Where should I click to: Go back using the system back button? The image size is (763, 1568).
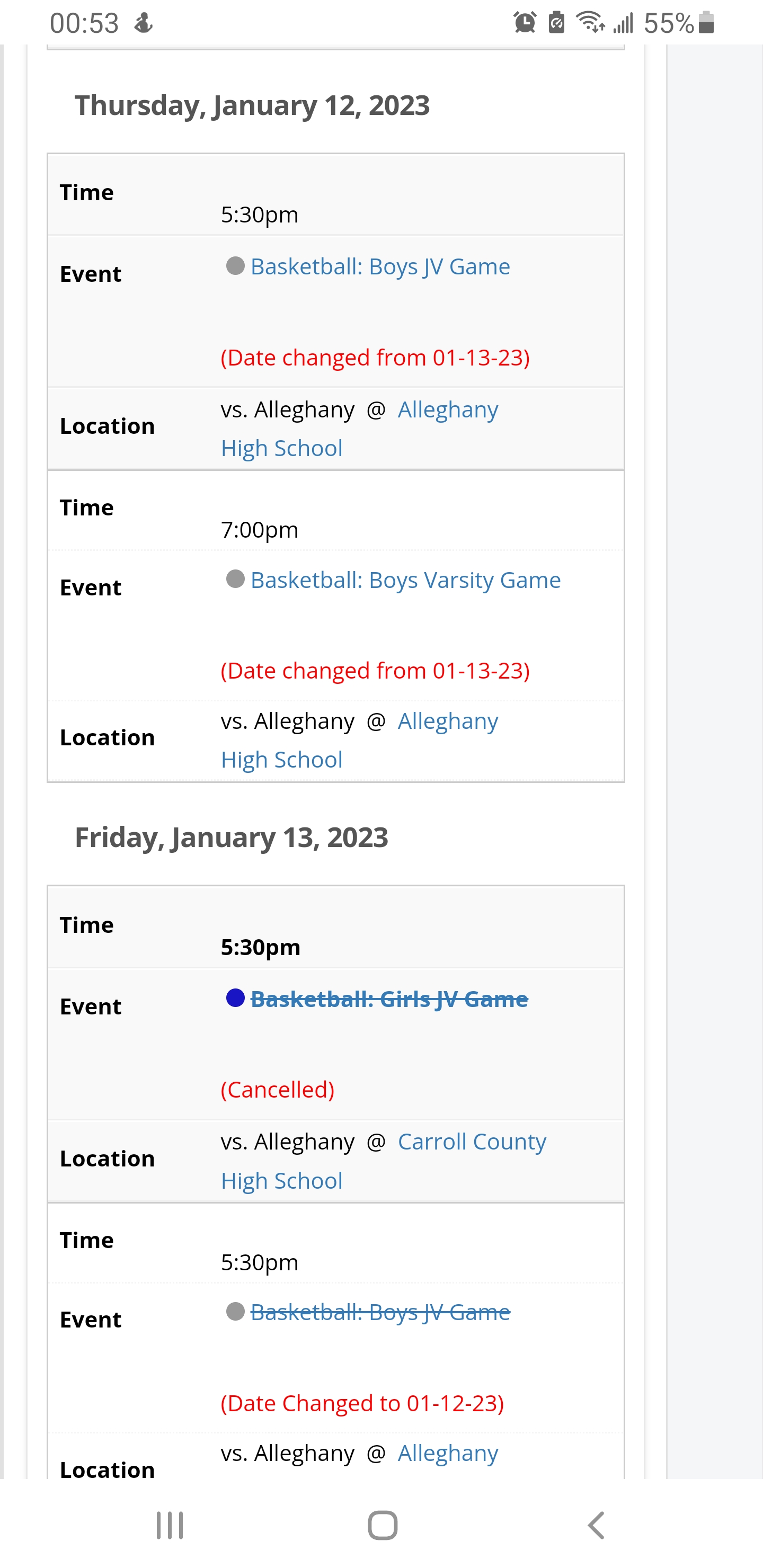coord(596,1526)
